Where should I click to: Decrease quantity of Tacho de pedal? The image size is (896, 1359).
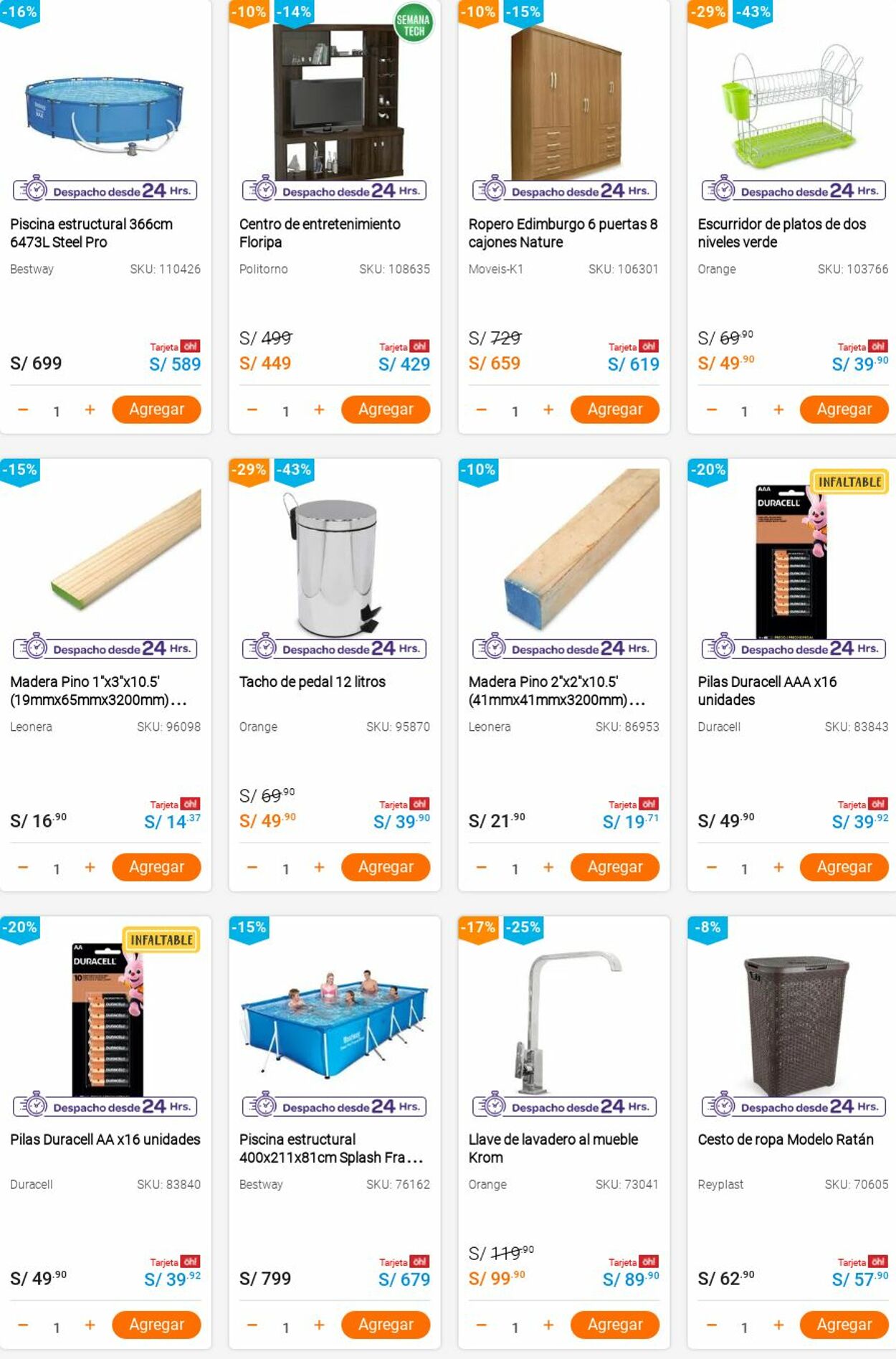(252, 867)
